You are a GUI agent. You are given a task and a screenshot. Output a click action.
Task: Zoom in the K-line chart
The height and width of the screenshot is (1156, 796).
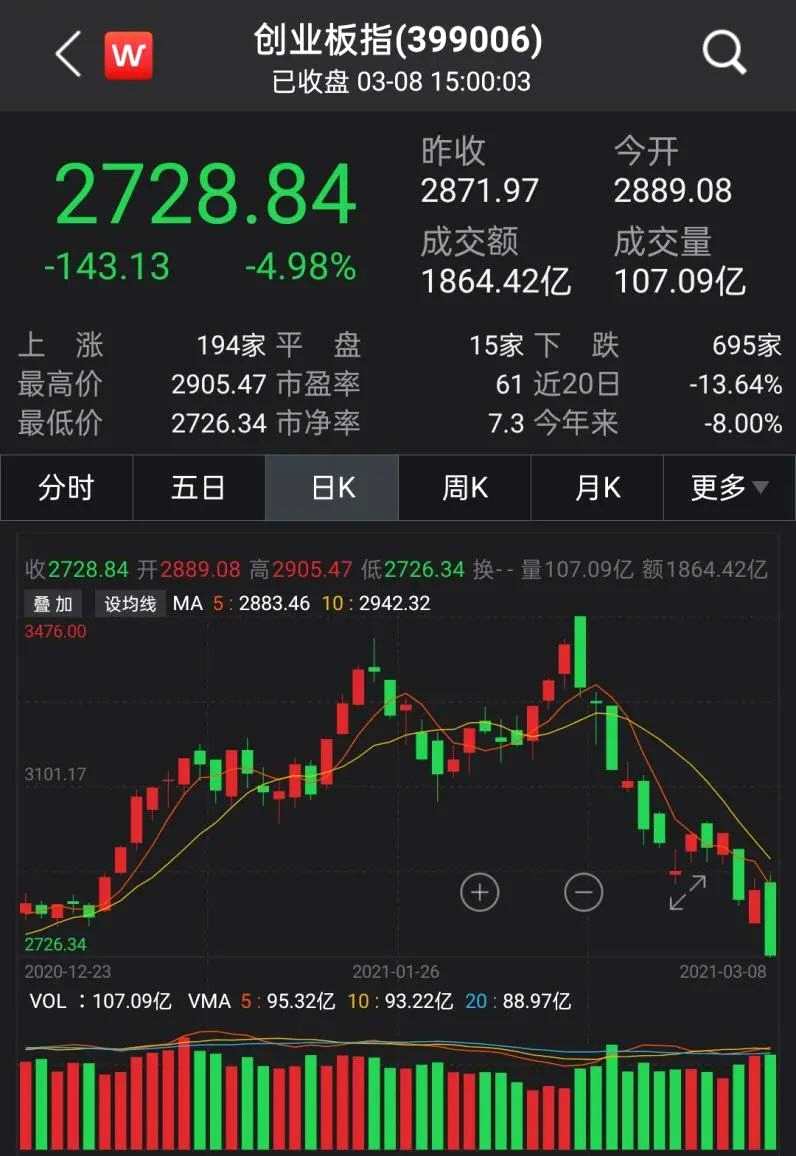coord(479,891)
